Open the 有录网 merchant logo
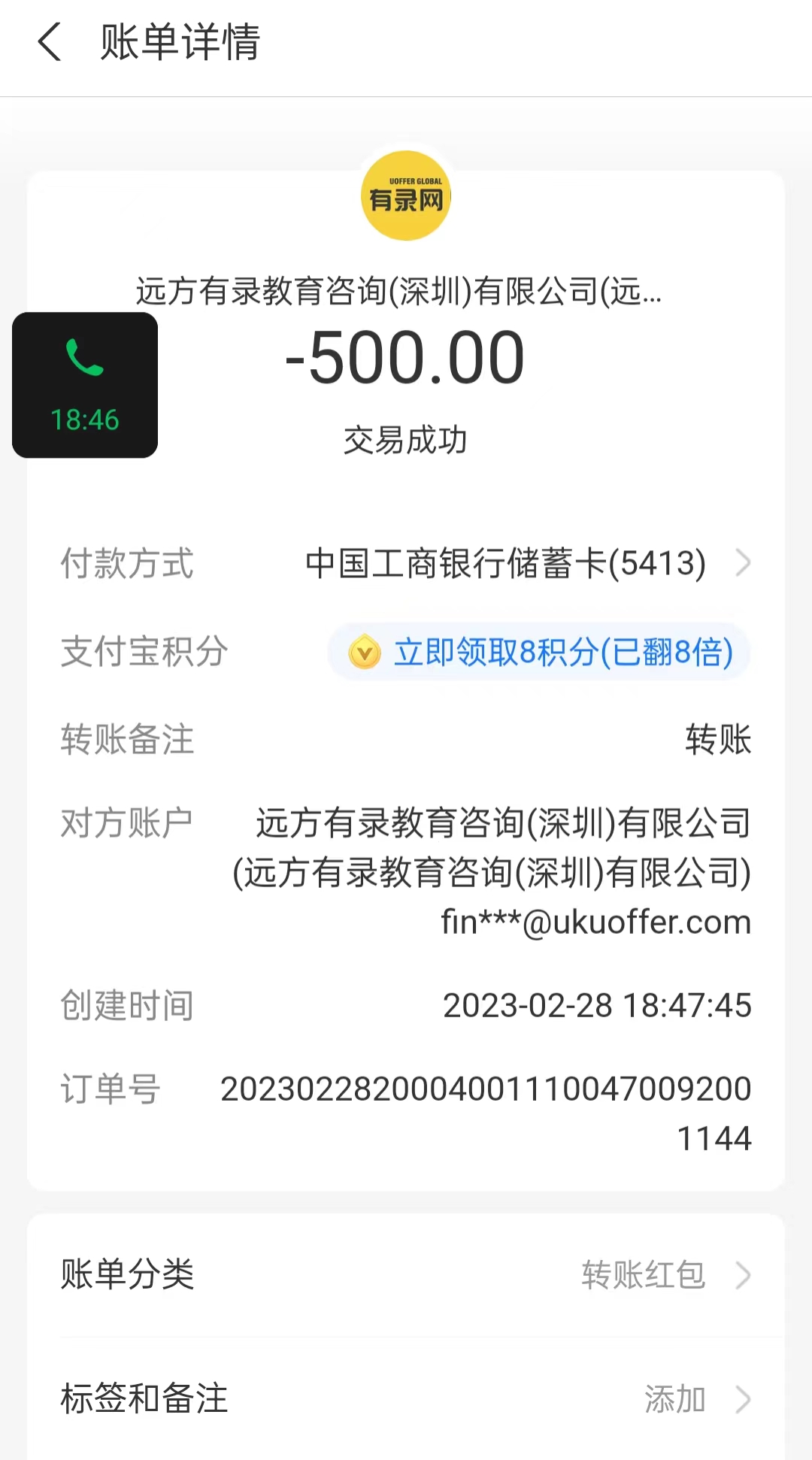This screenshot has height=1460, width=812. tap(406, 196)
